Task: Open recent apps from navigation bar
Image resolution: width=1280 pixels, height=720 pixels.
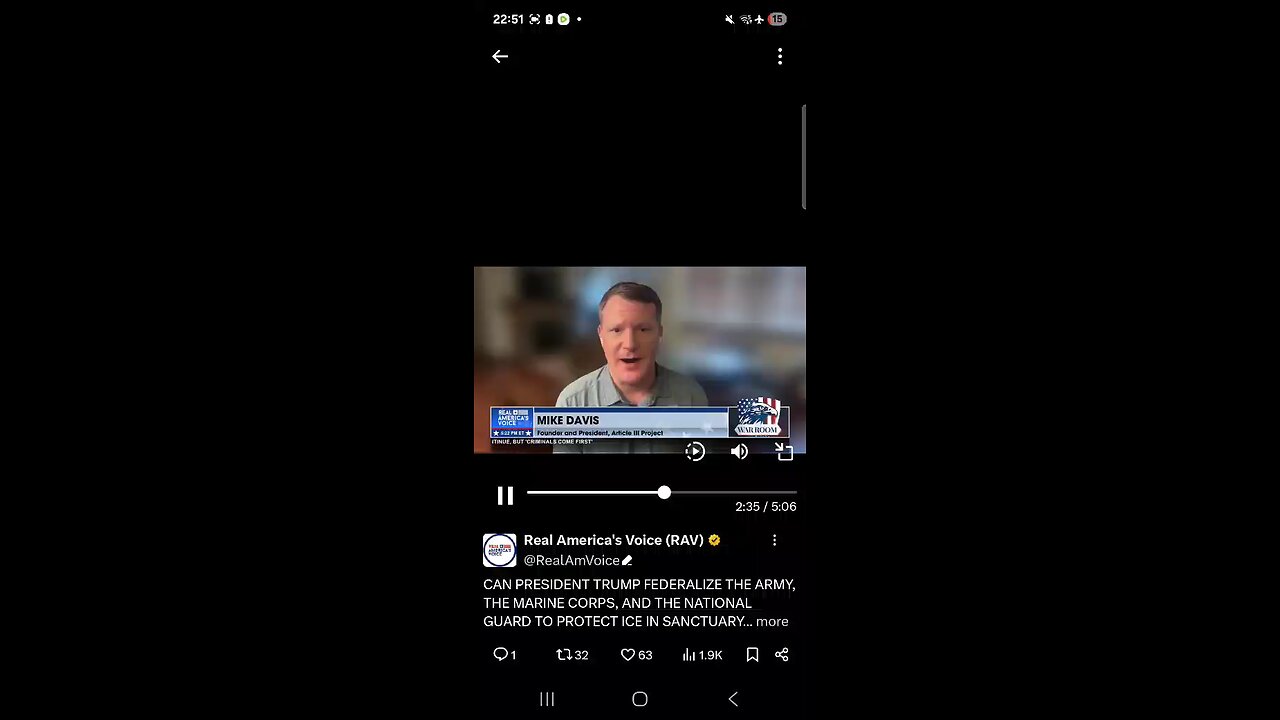Action: click(547, 699)
